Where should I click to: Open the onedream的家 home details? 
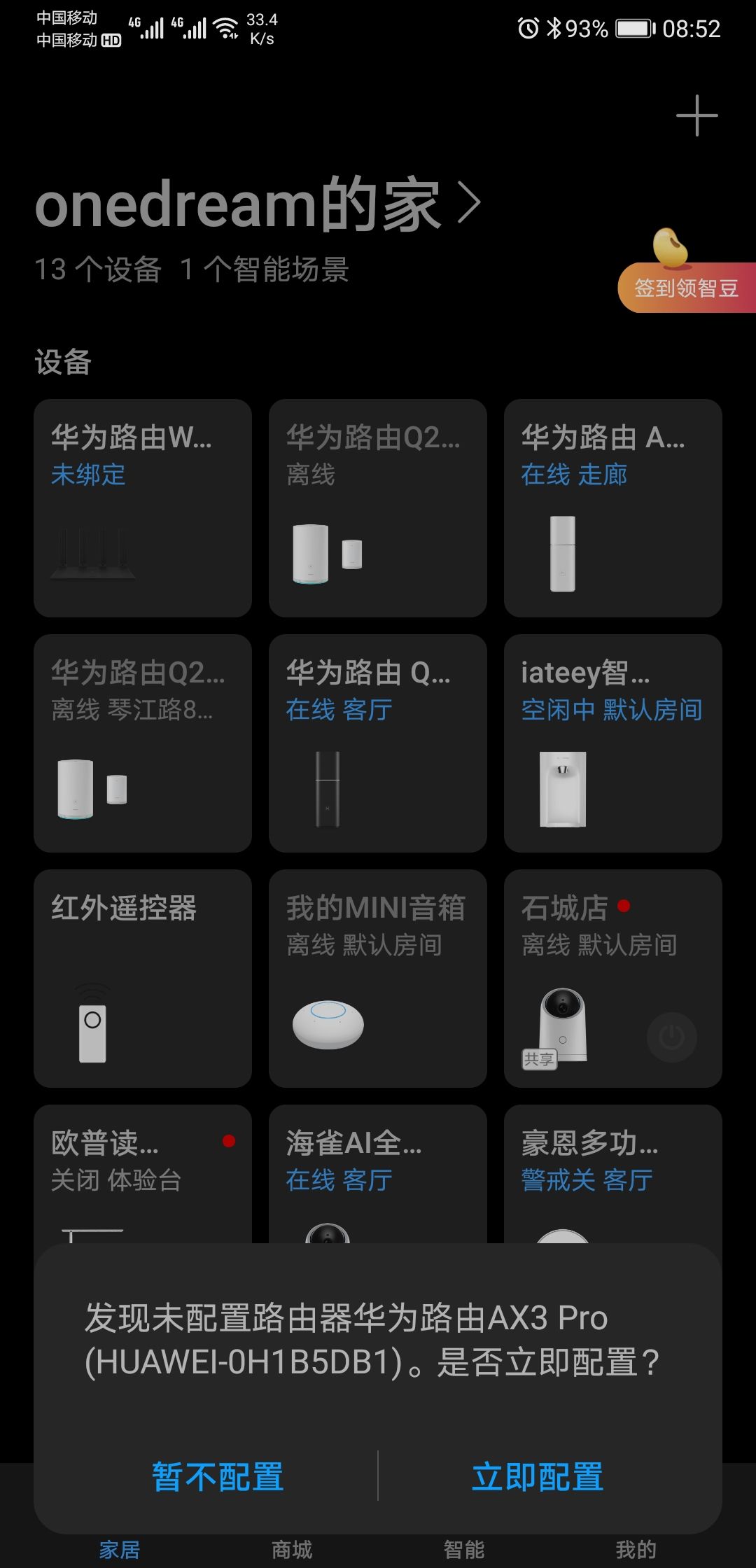(258, 204)
